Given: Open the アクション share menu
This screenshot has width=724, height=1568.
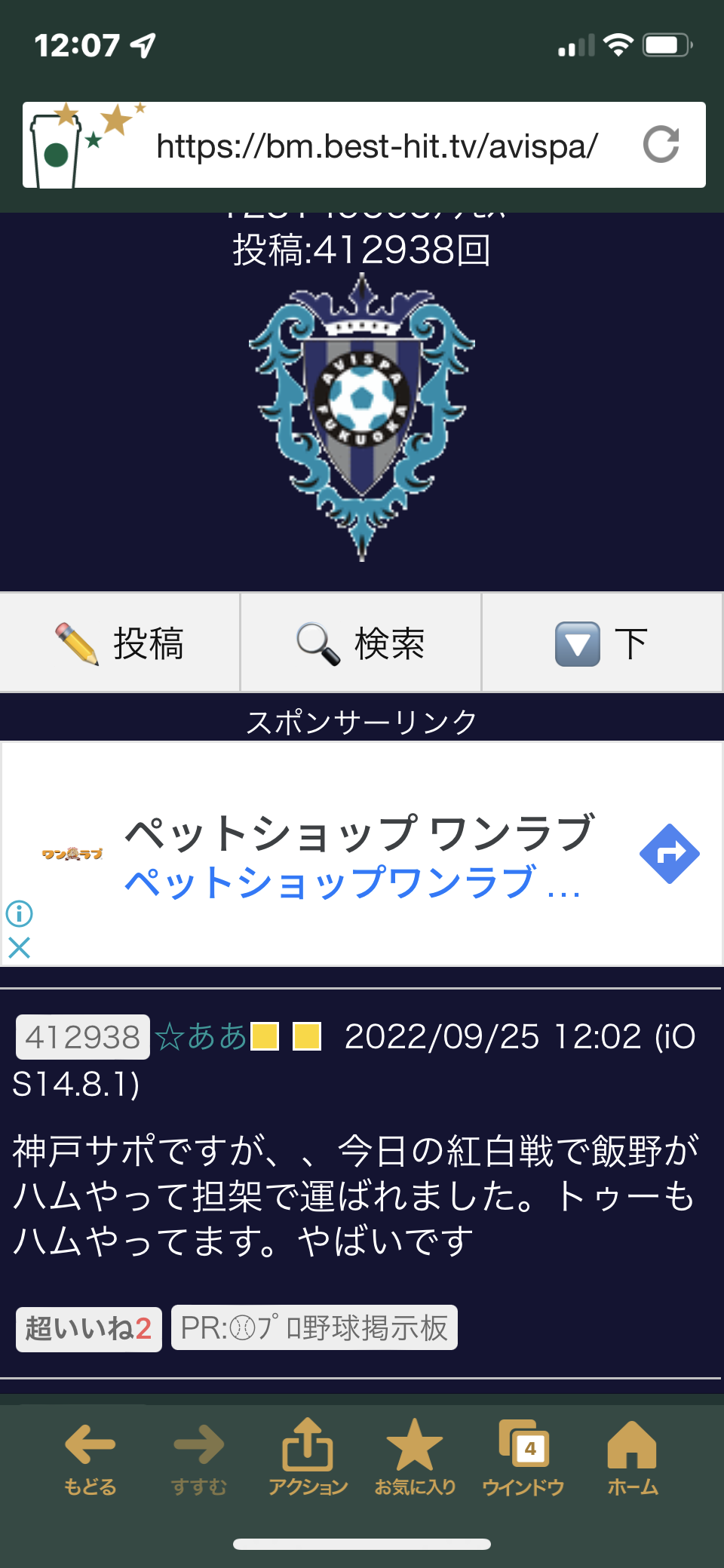Looking at the screenshot, I should pyautogui.click(x=308, y=1457).
